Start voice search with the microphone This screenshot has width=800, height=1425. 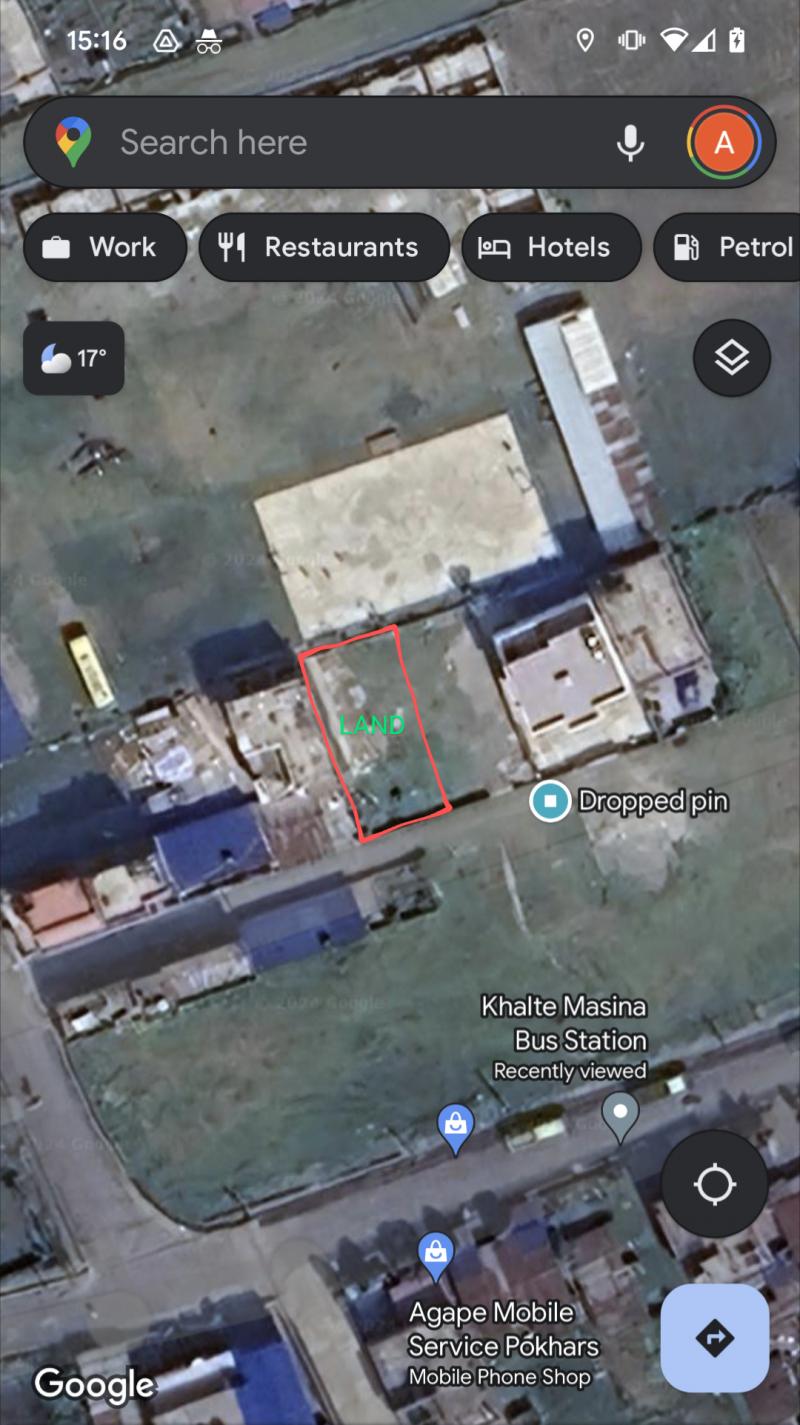(630, 143)
